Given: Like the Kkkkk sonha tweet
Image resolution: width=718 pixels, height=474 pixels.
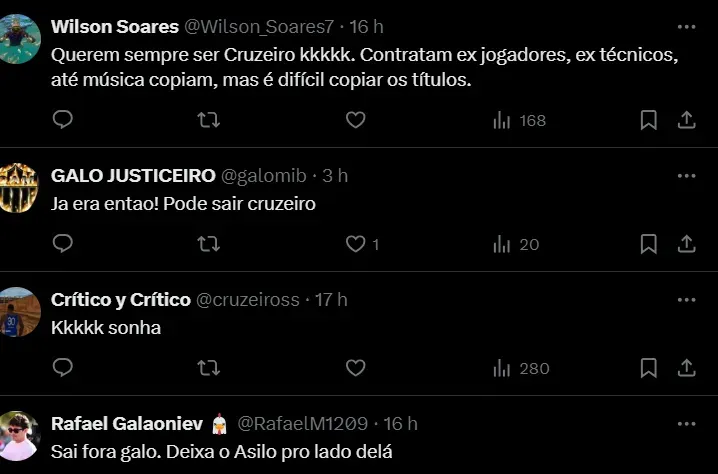Looking at the screenshot, I should [355, 368].
